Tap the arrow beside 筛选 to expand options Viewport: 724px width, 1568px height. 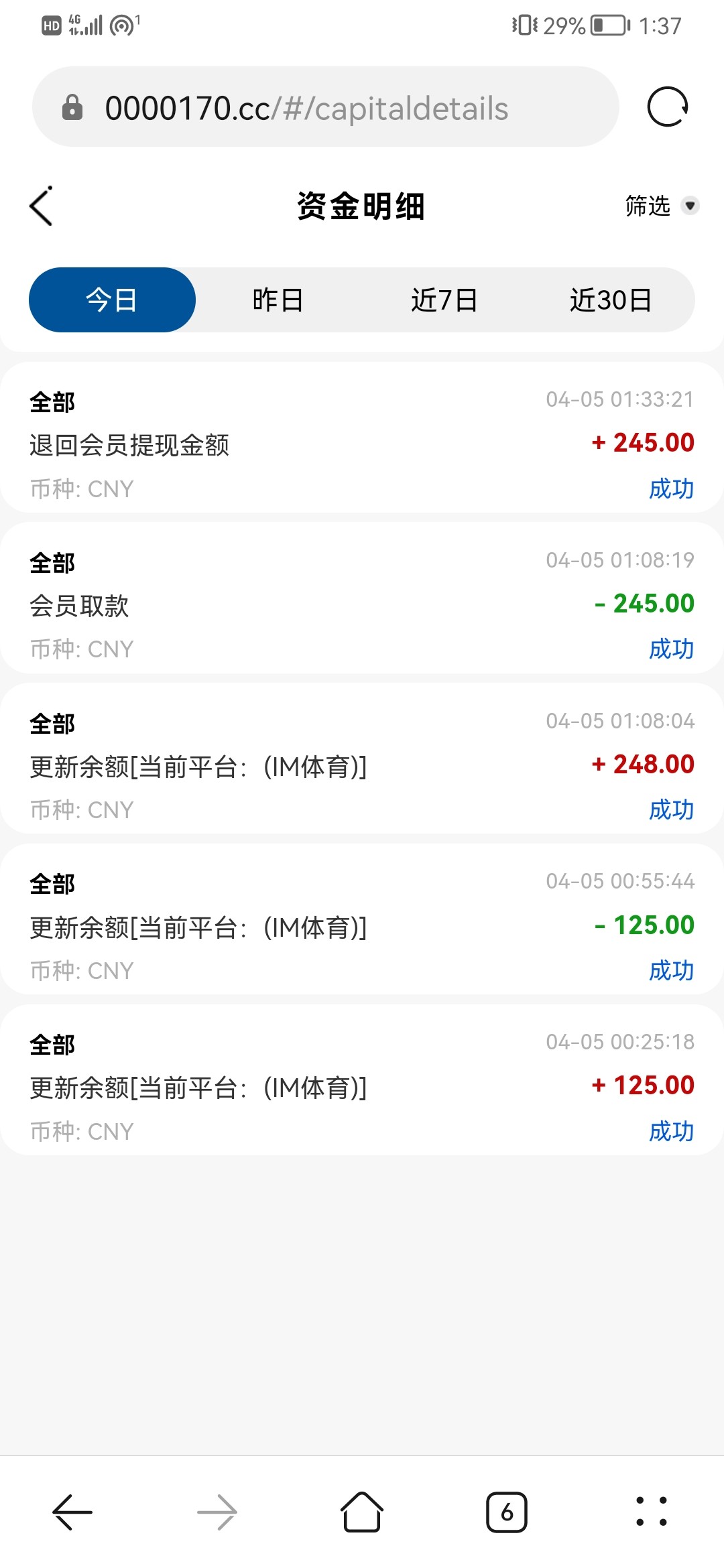click(691, 206)
